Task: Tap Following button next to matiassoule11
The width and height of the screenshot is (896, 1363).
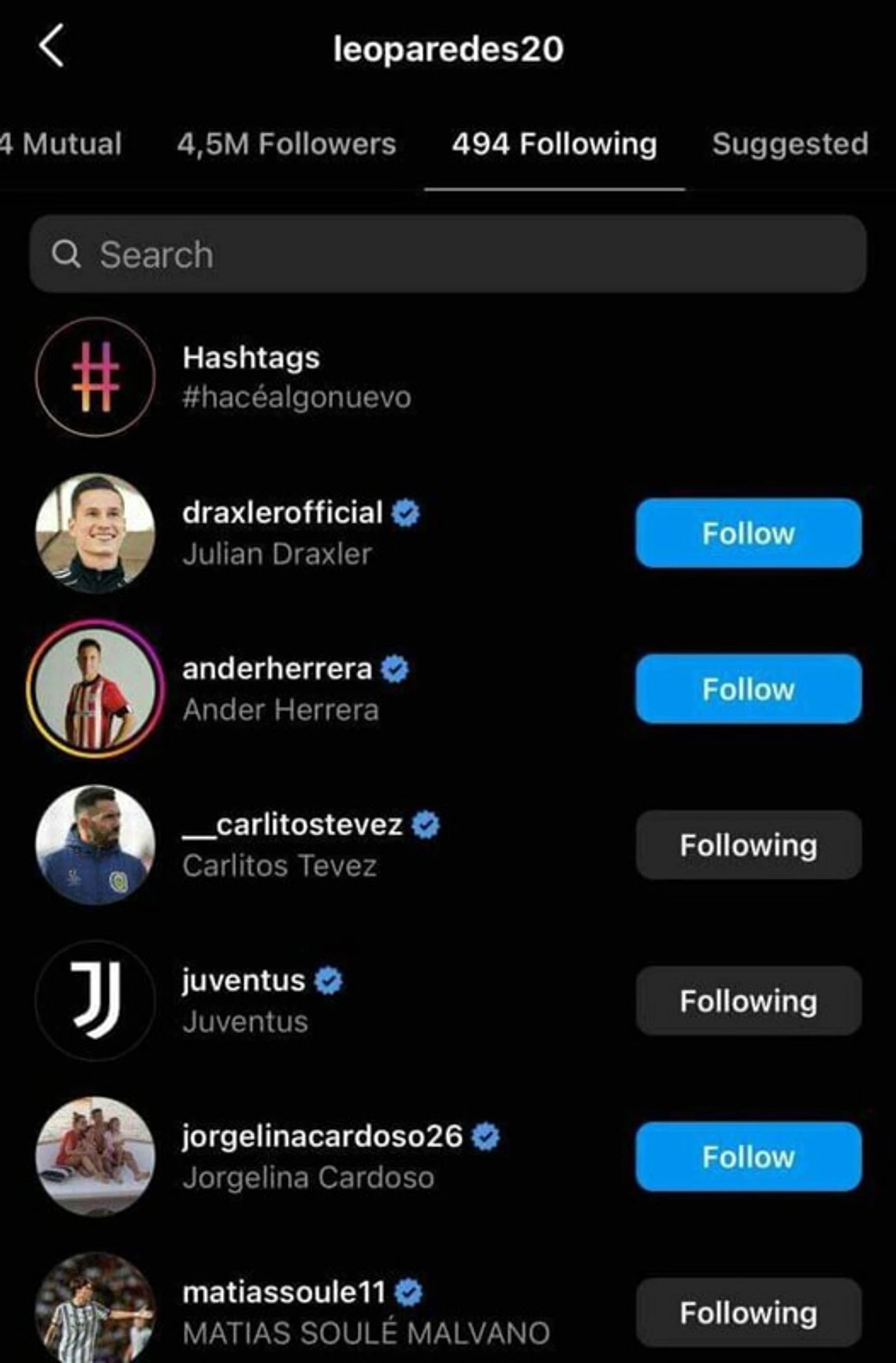Action: click(x=748, y=1313)
